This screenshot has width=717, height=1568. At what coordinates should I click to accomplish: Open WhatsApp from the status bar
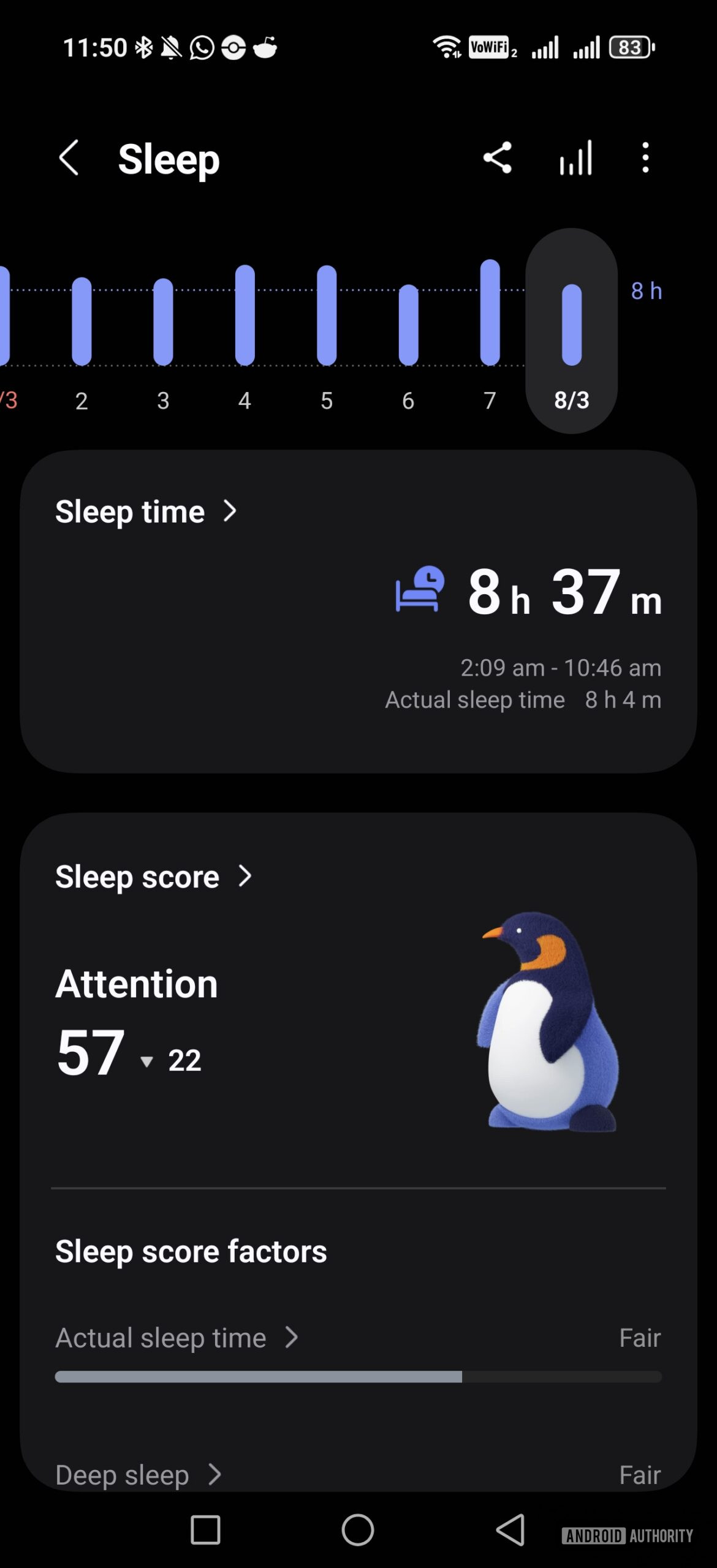tap(199, 47)
